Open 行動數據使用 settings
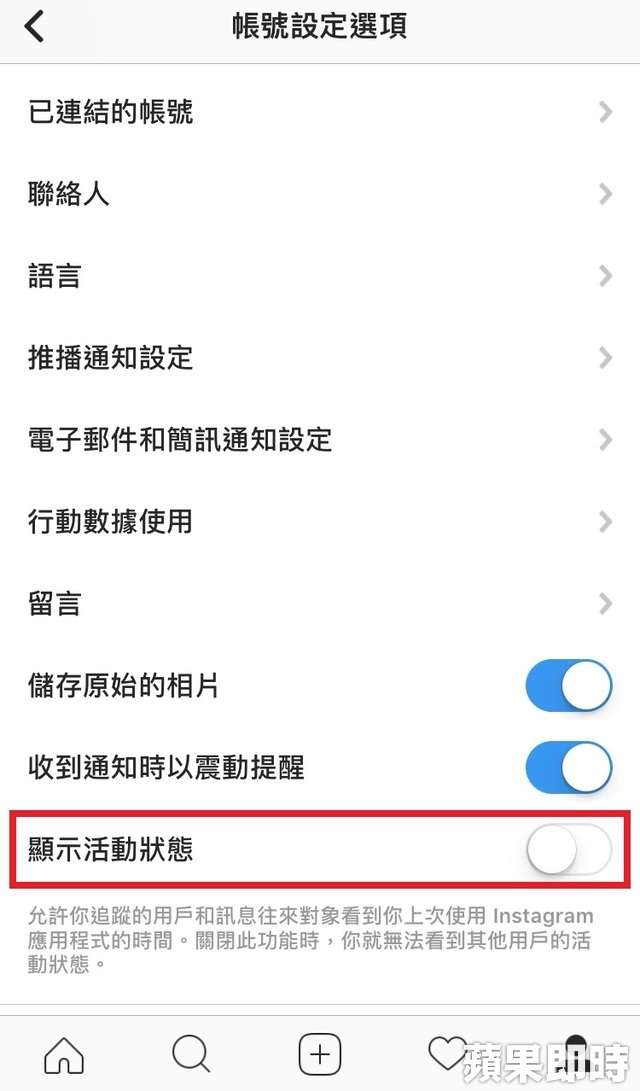The height and width of the screenshot is (1091, 640). pyautogui.click(x=320, y=522)
